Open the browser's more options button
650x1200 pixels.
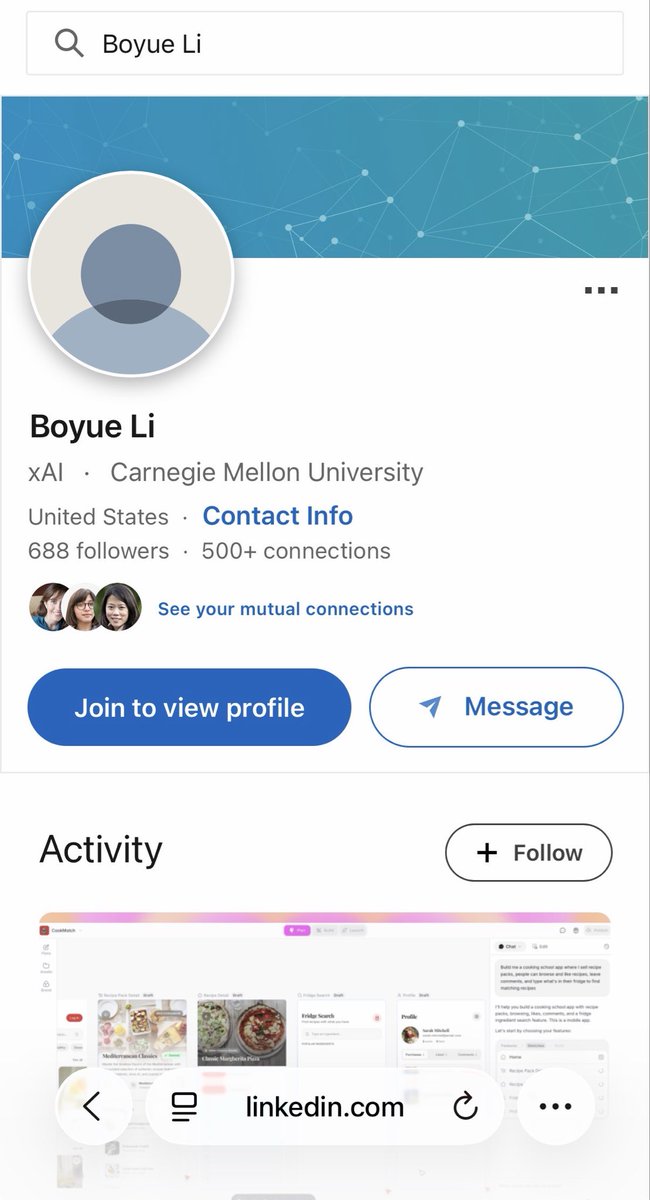[555, 1106]
